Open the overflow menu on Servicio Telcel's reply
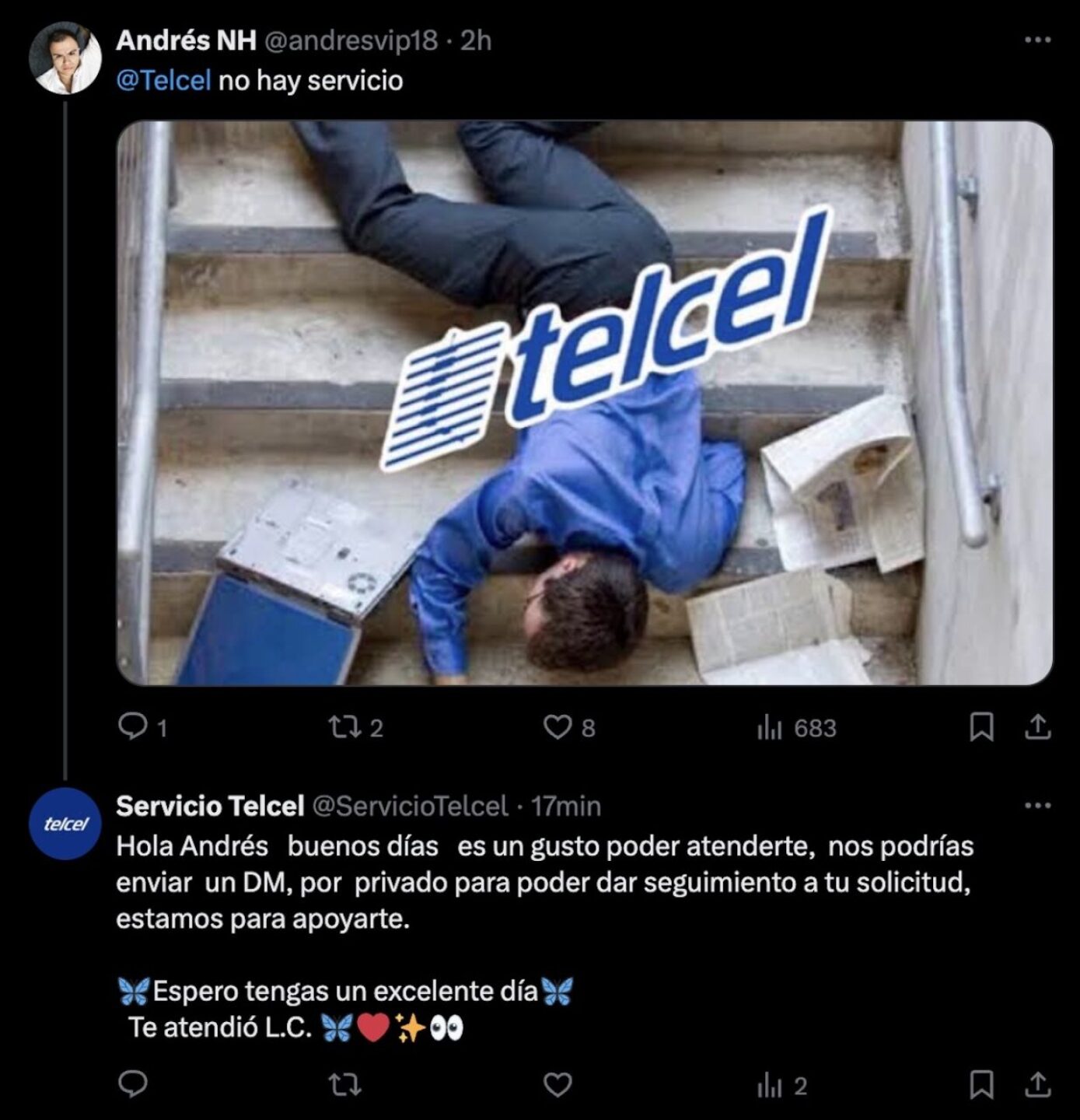The height and width of the screenshot is (1120, 1080). (x=1037, y=806)
